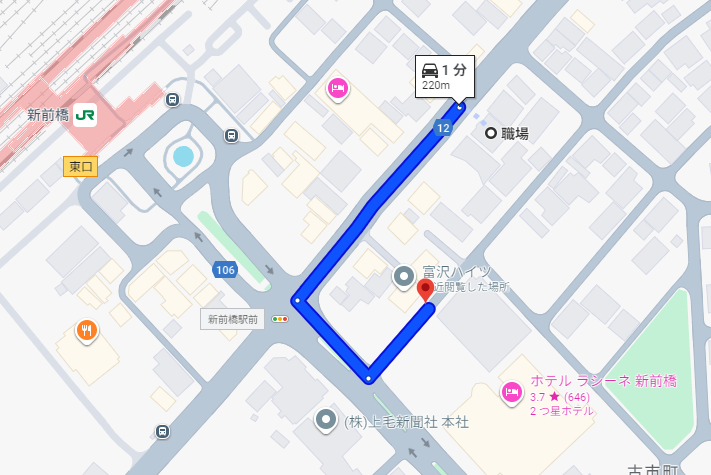Open the pink hotel pin near route 12
The image size is (711, 475).
[x=337, y=89]
